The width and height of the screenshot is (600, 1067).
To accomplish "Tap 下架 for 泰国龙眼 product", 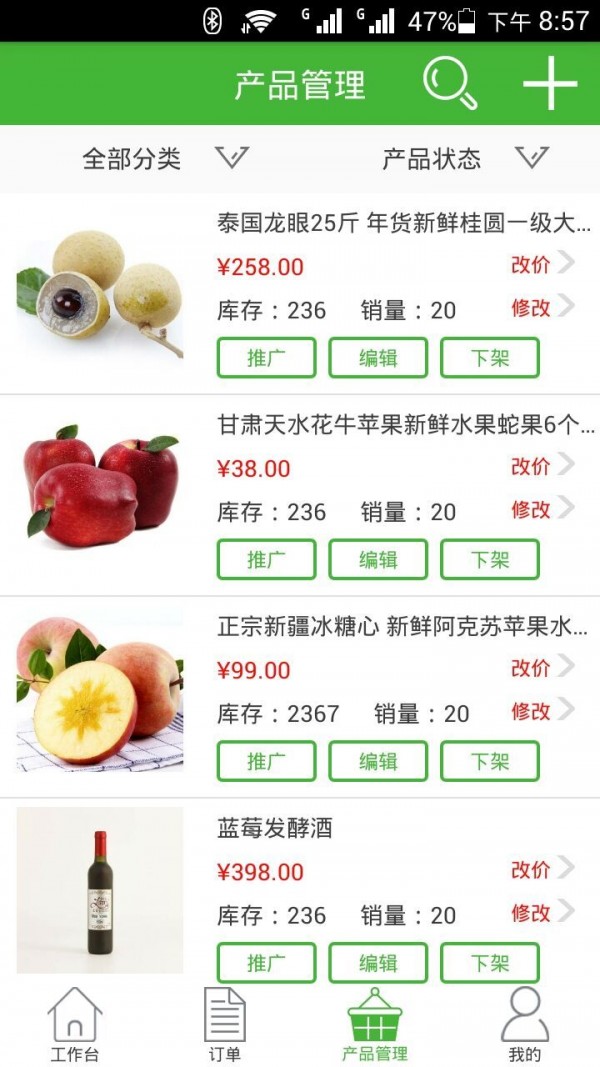I will 490,358.
